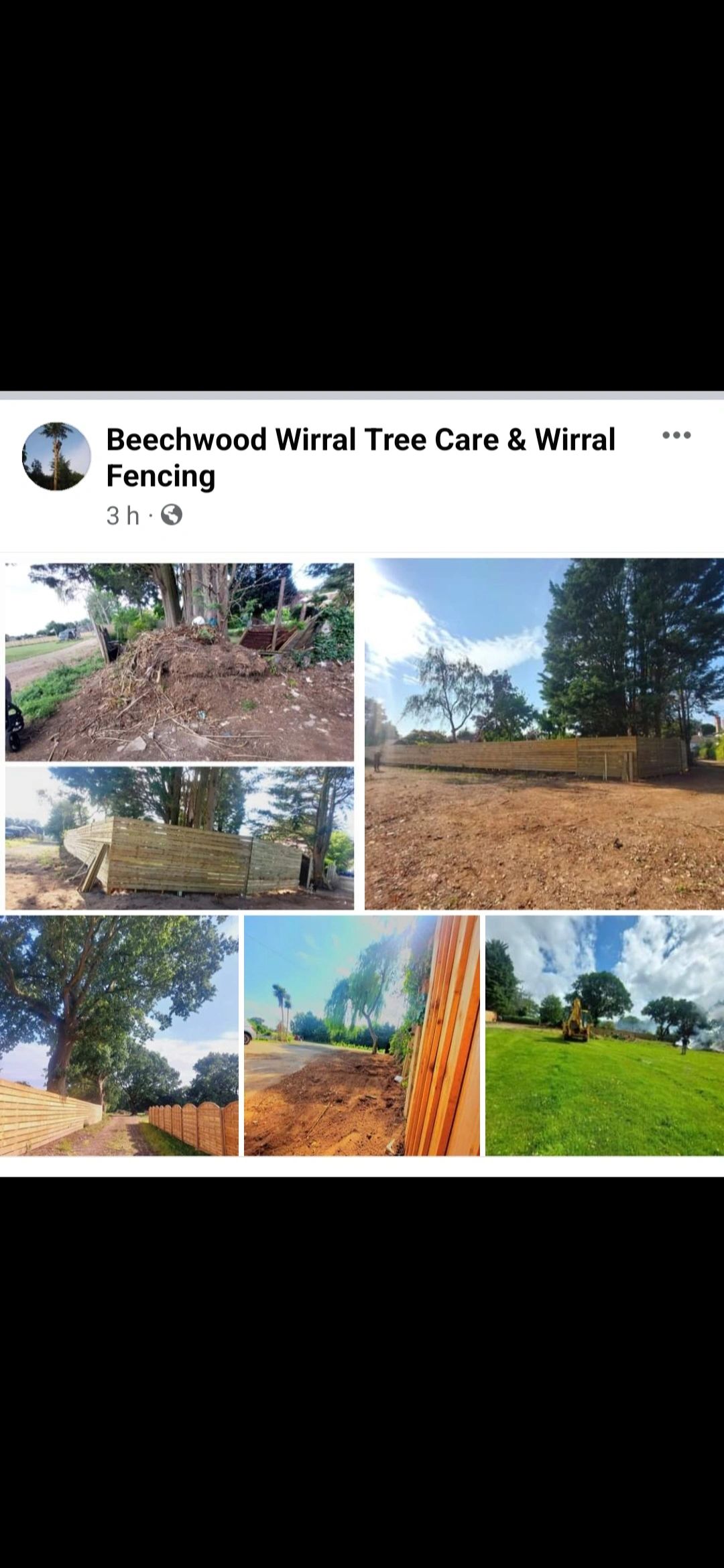Open the photo of the fenced path under oak tree
This screenshot has width=724, height=1568.
point(119,1035)
